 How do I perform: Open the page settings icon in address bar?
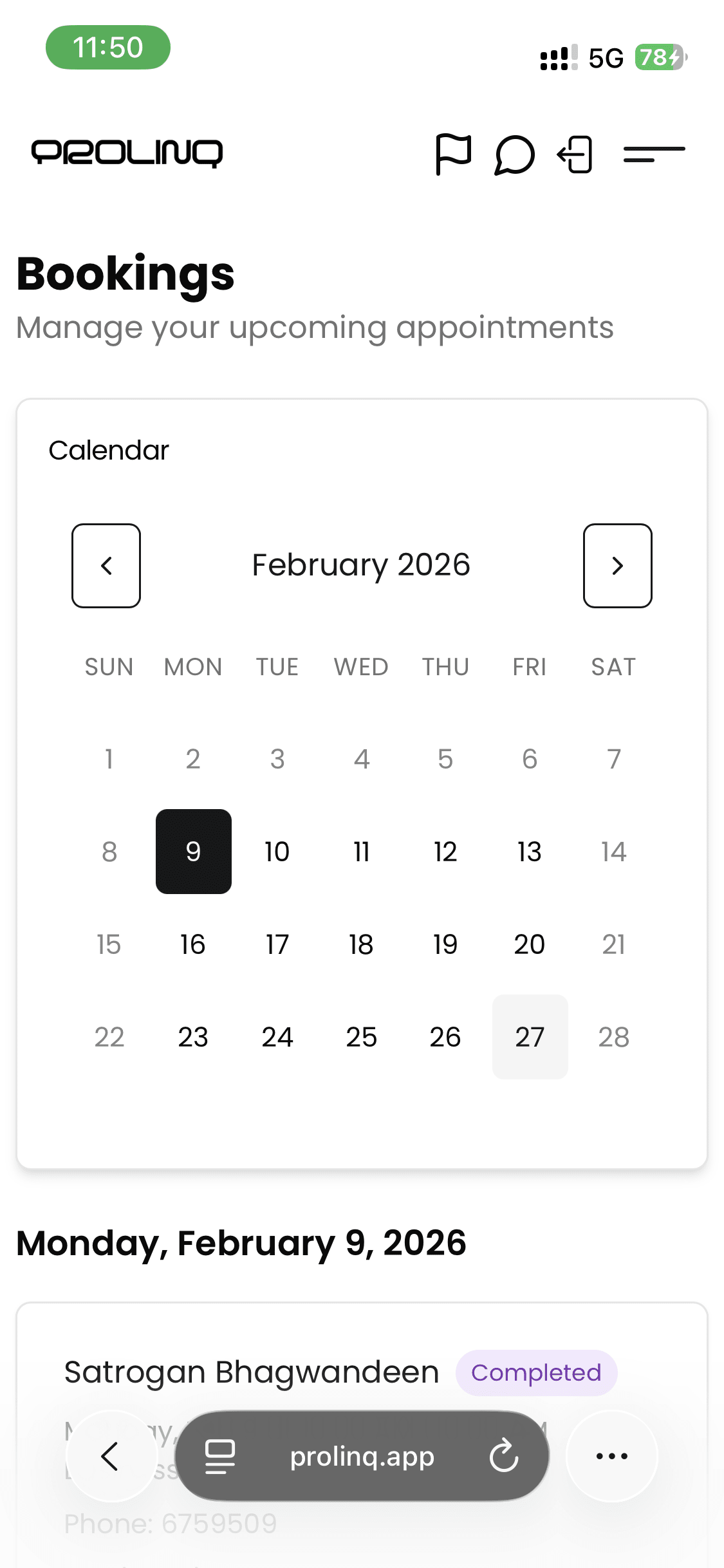tap(219, 1457)
